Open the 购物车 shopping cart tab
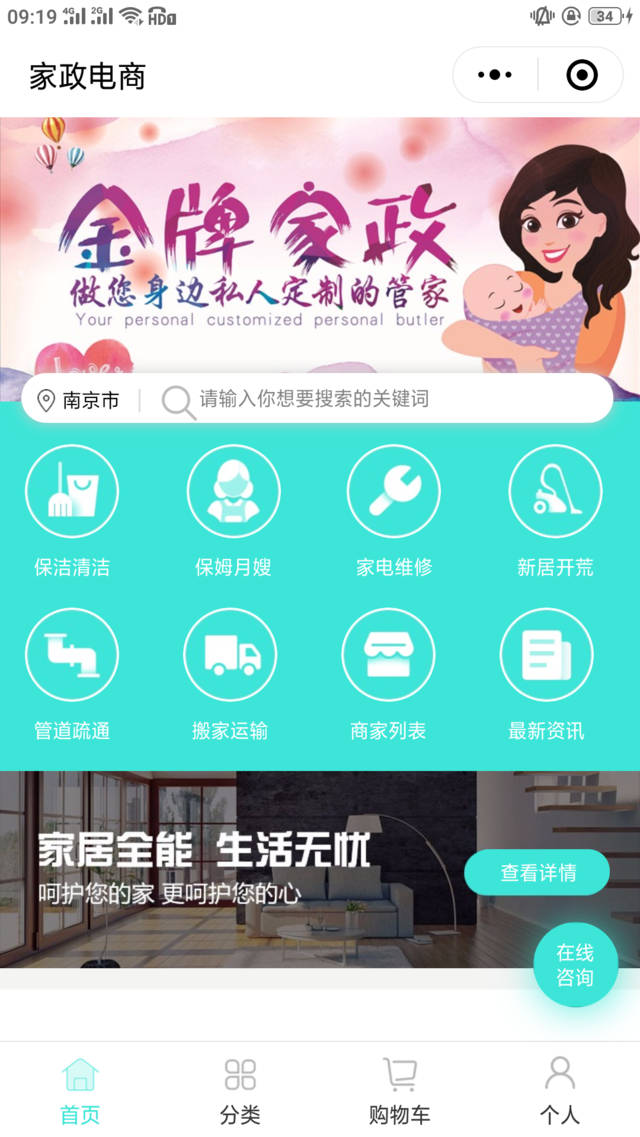The height and width of the screenshot is (1137, 640). pos(399,1091)
